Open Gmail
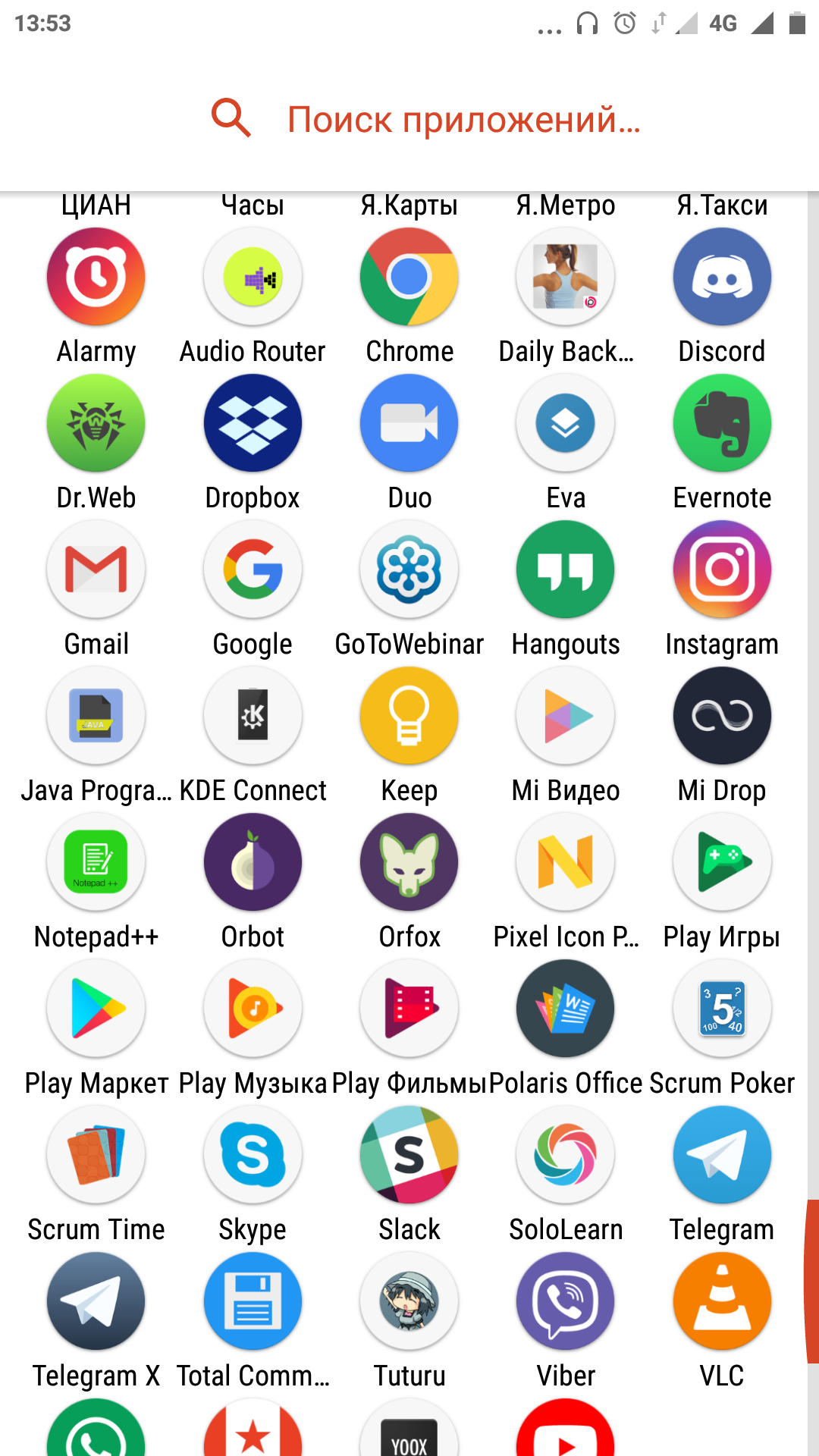819x1456 pixels. (96, 570)
